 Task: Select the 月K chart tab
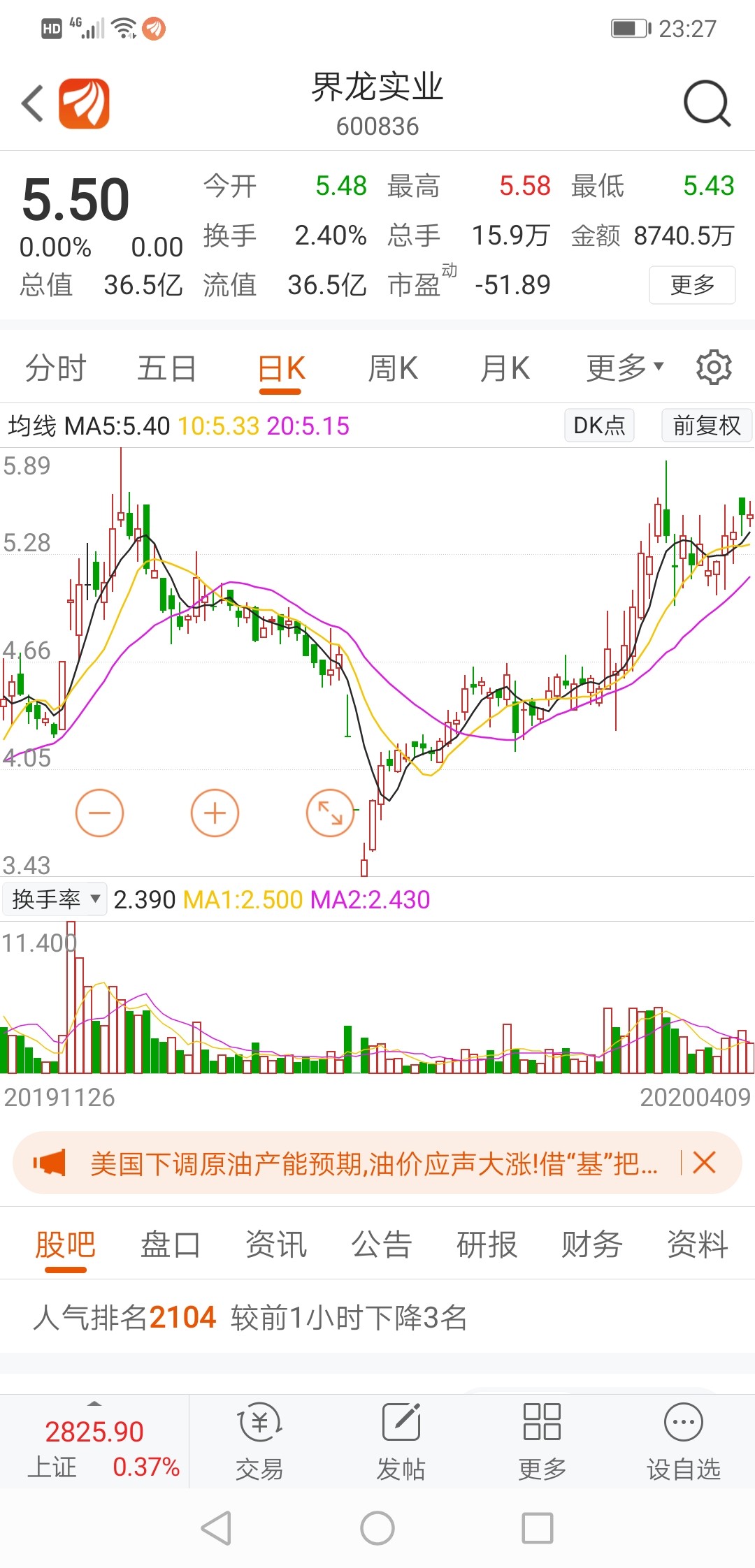(x=505, y=368)
